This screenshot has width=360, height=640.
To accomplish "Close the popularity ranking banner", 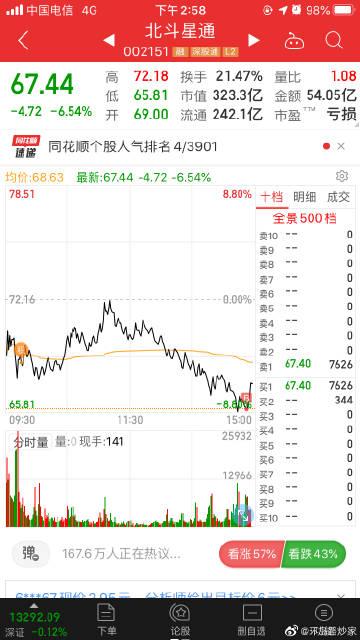I will (x=342, y=146).
